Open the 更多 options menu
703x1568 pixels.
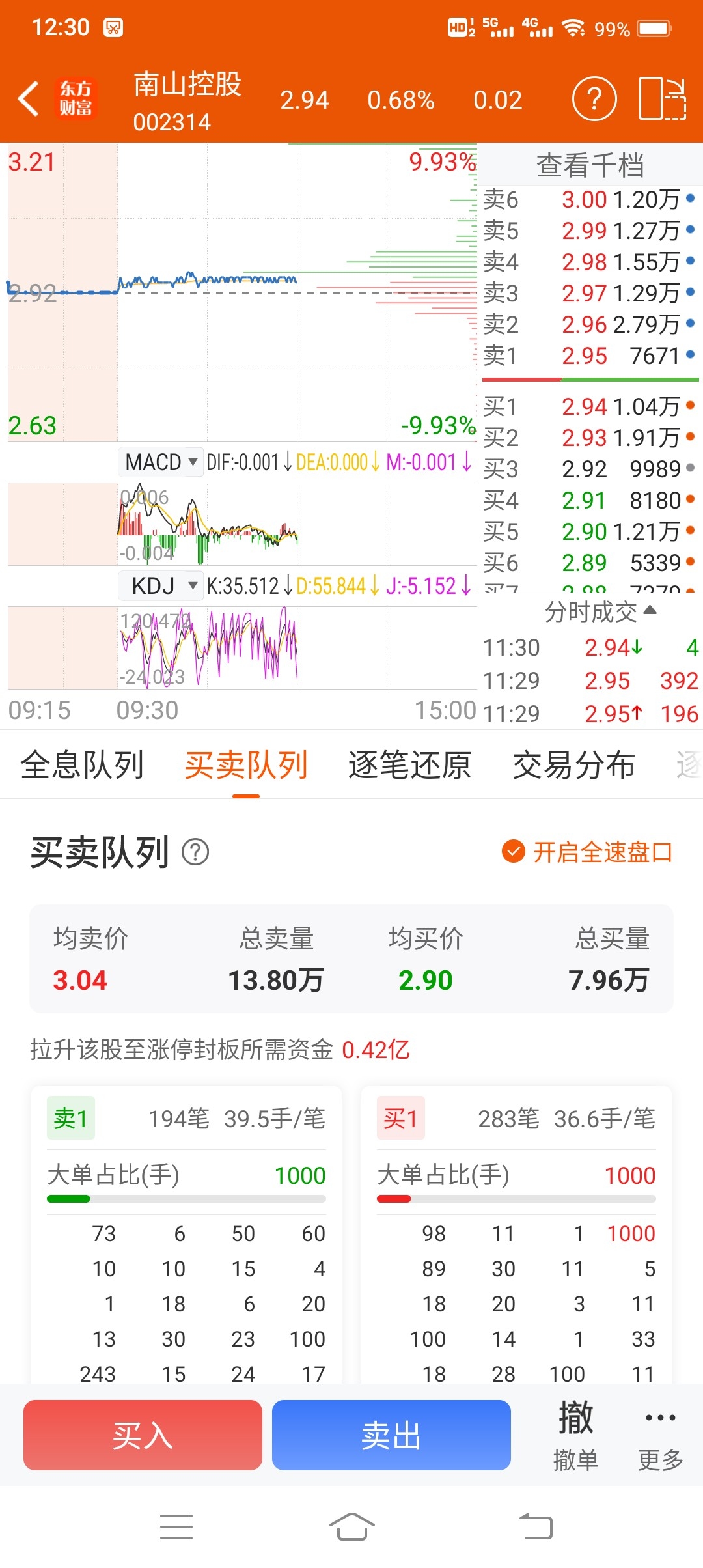(660, 1435)
